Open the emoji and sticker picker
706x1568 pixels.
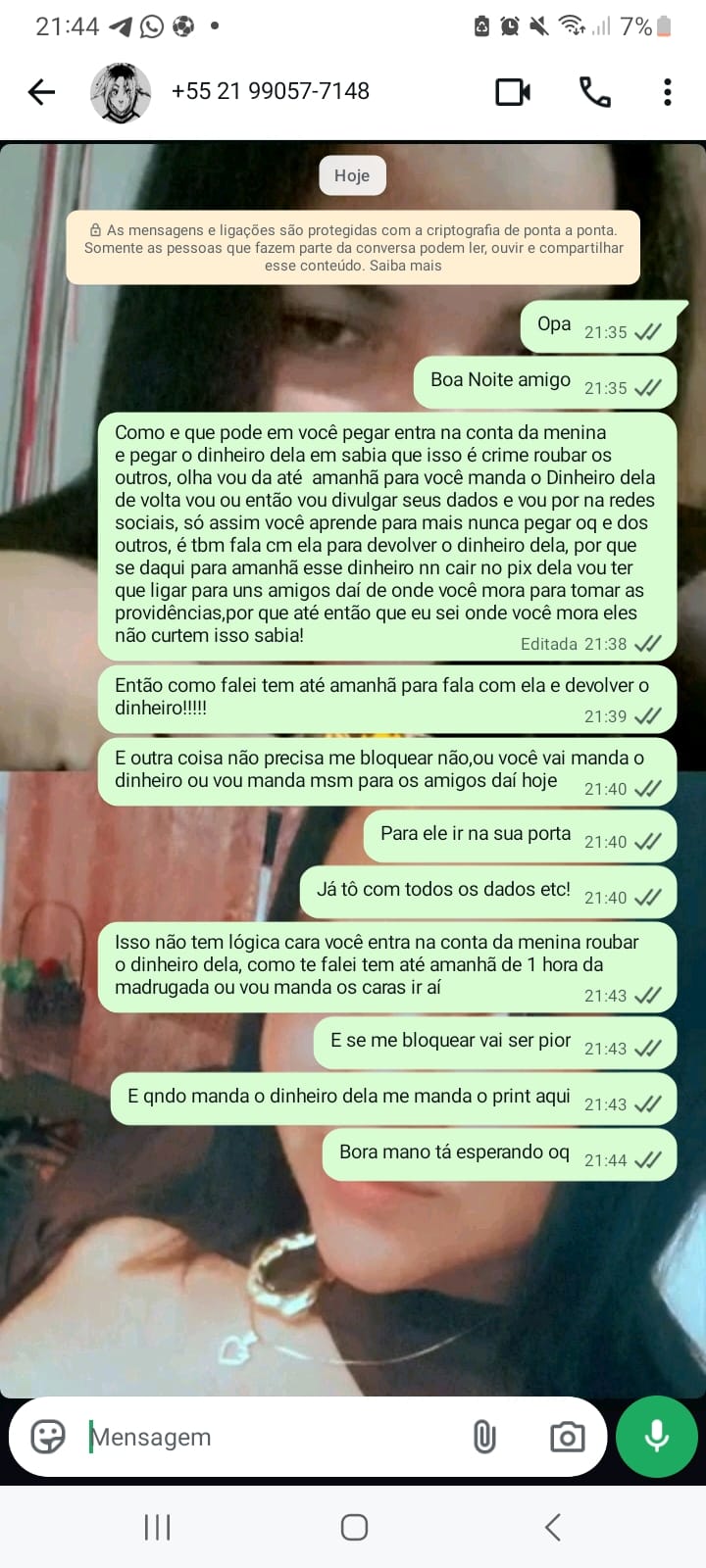[x=48, y=1437]
